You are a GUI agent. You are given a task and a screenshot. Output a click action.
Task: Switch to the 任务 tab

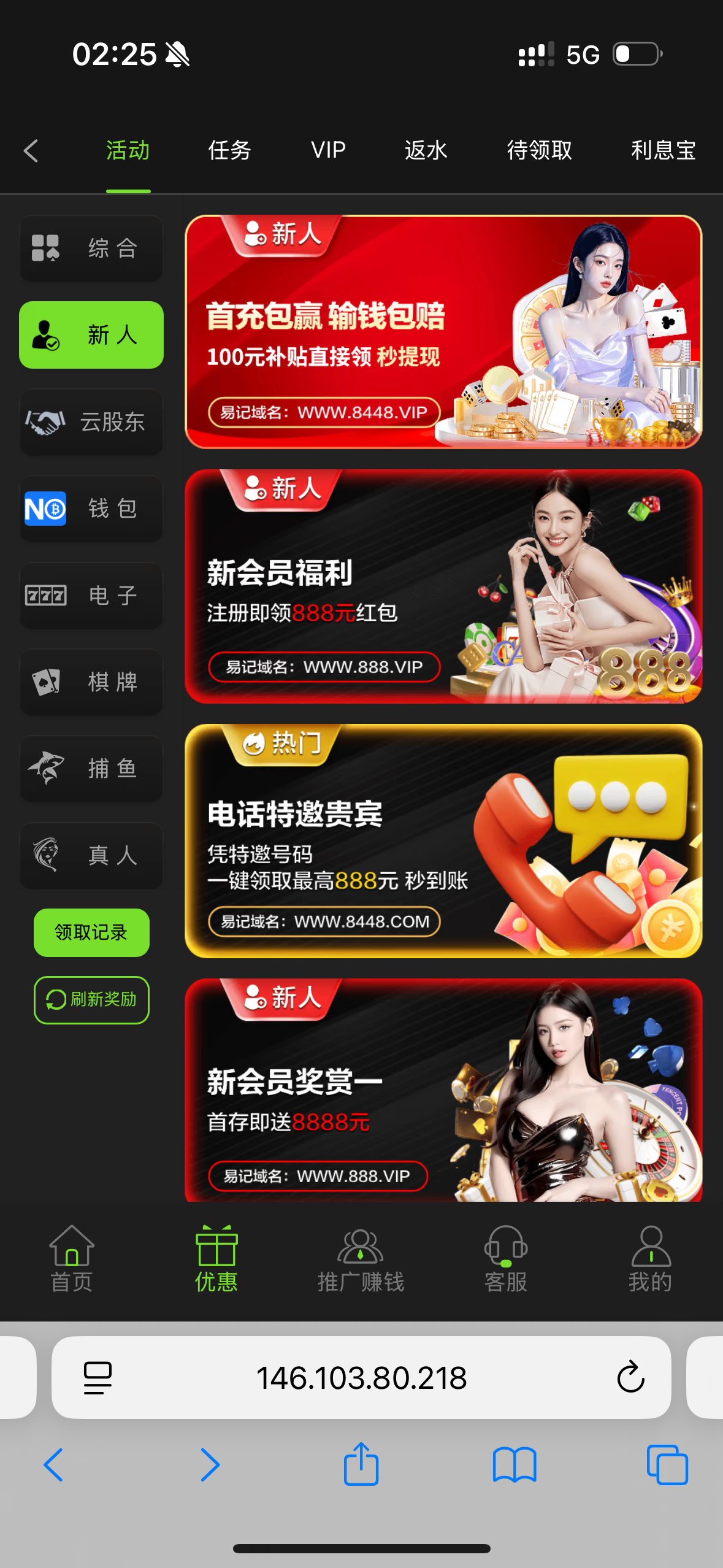229,150
